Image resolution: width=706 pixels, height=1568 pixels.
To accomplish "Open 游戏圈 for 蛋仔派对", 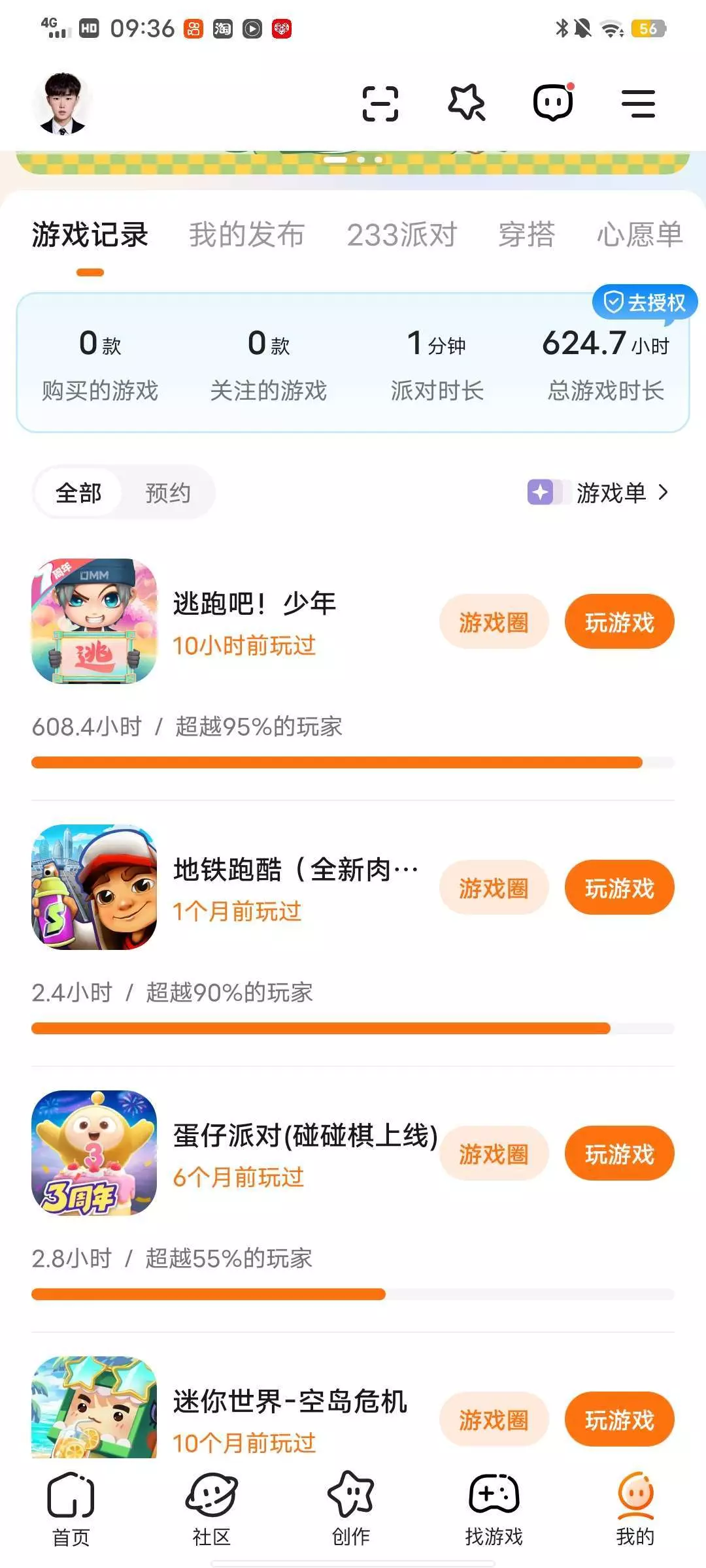I will pos(494,1154).
